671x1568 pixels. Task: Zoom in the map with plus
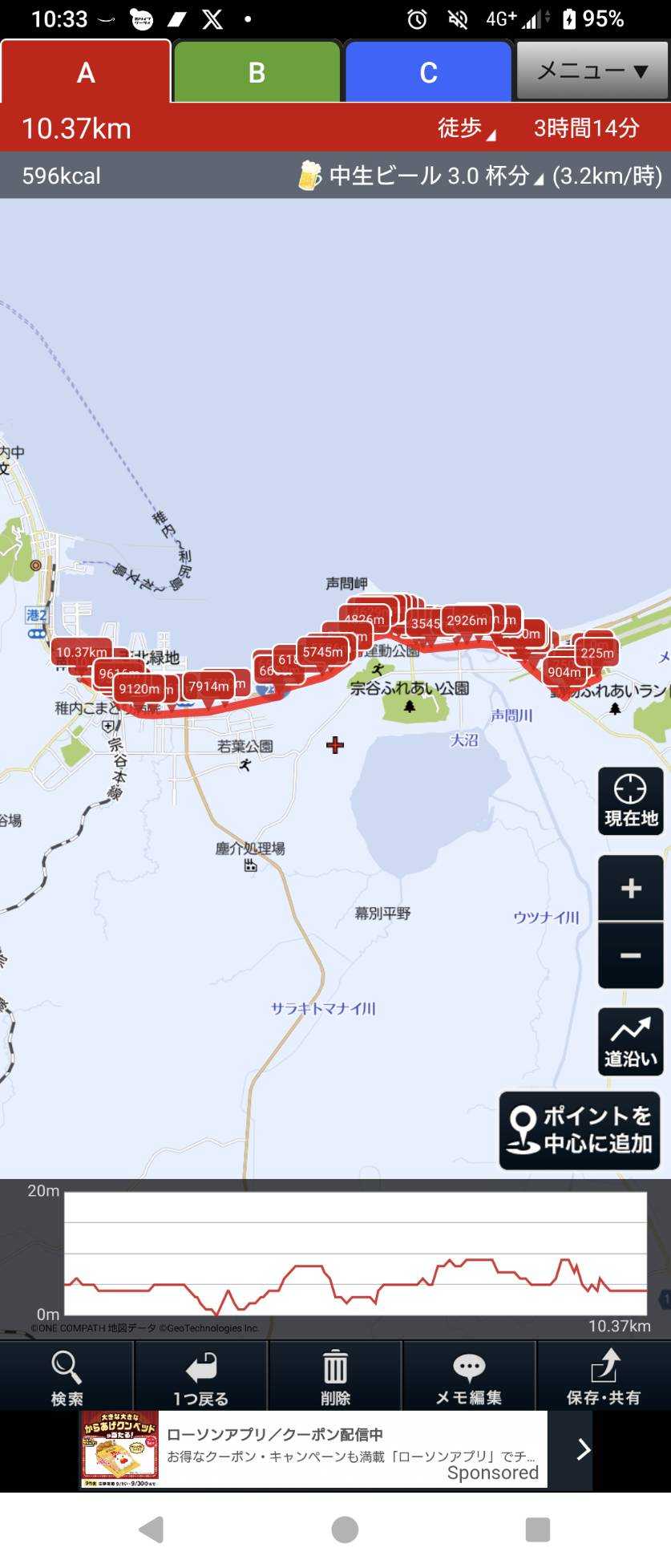coord(630,888)
